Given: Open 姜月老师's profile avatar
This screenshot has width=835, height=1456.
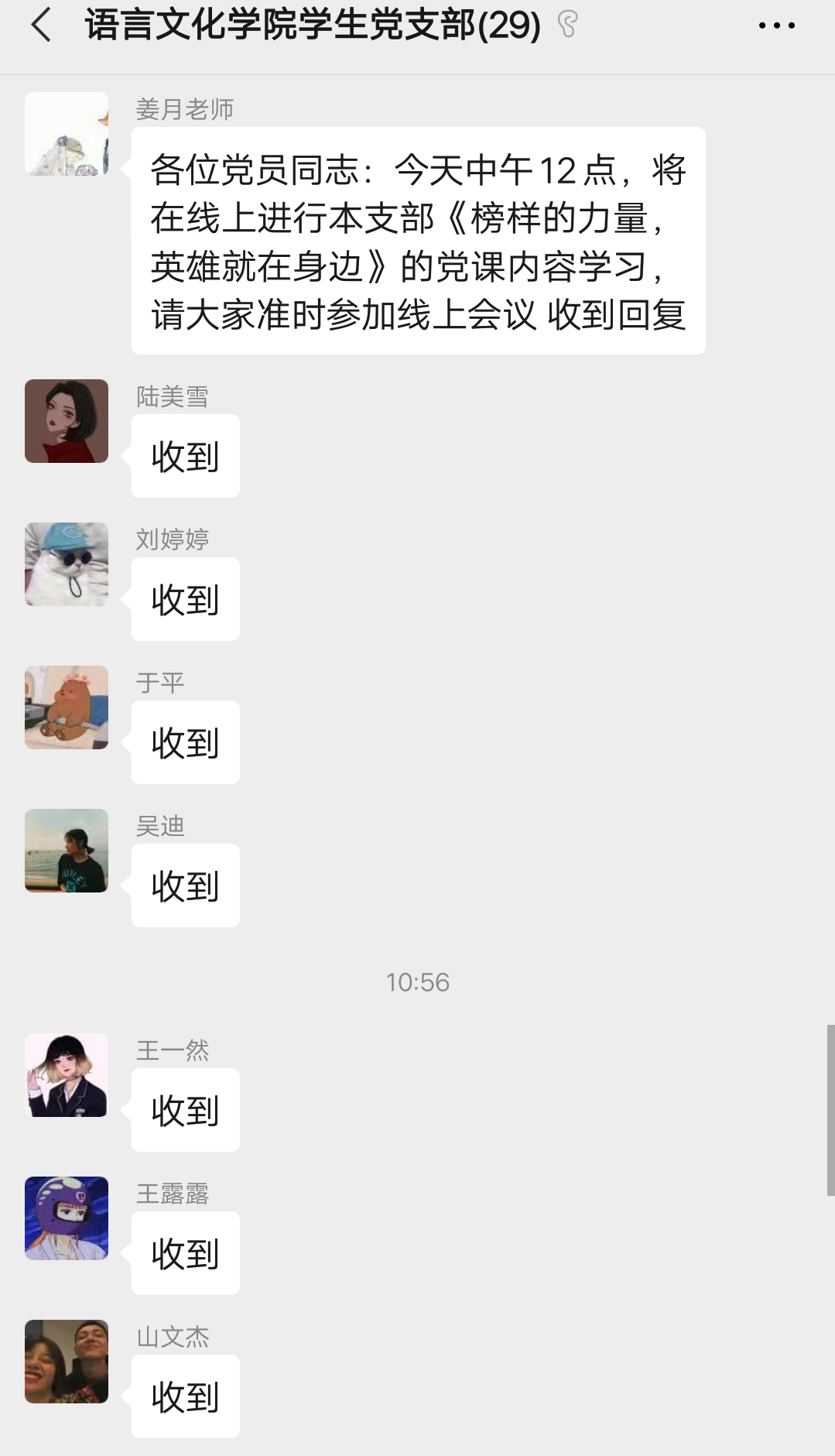Looking at the screenshot, I should 67,134.
